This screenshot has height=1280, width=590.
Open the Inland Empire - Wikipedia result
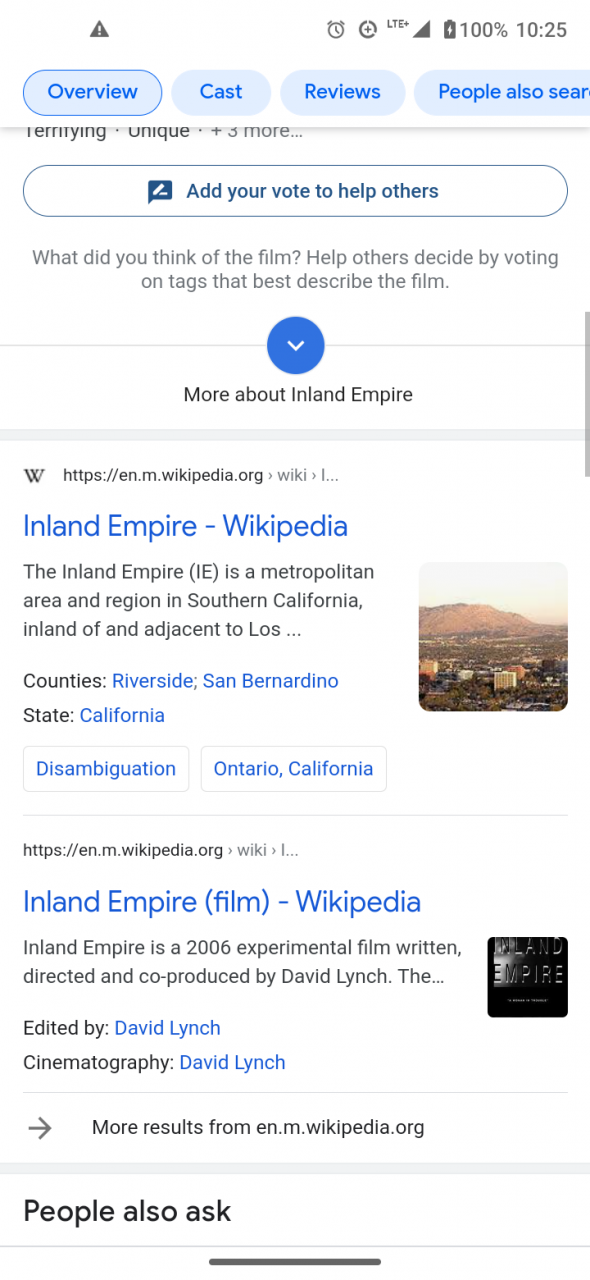(x=185, y=526)
